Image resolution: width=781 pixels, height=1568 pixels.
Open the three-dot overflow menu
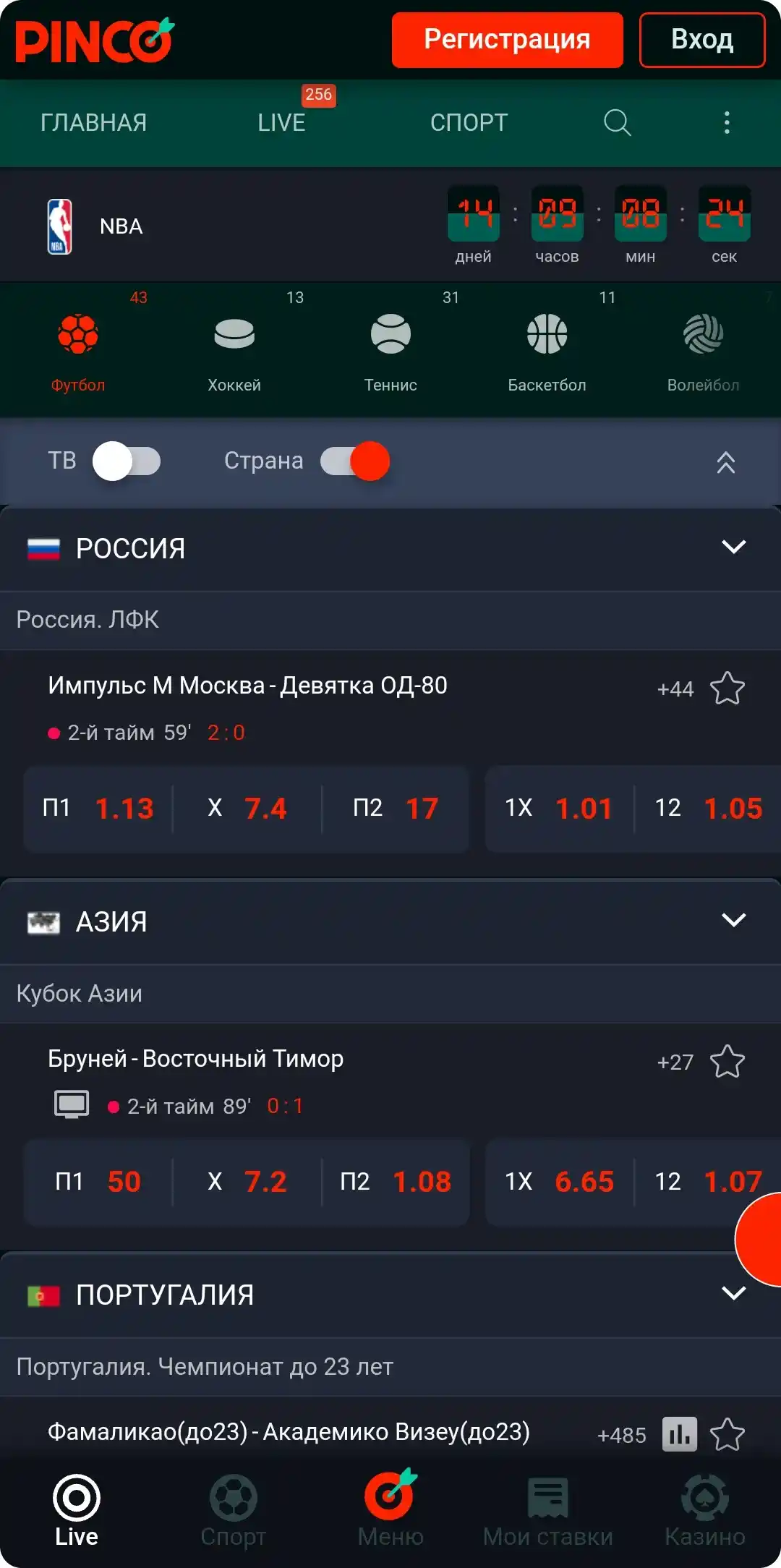[x=726, y=123]
